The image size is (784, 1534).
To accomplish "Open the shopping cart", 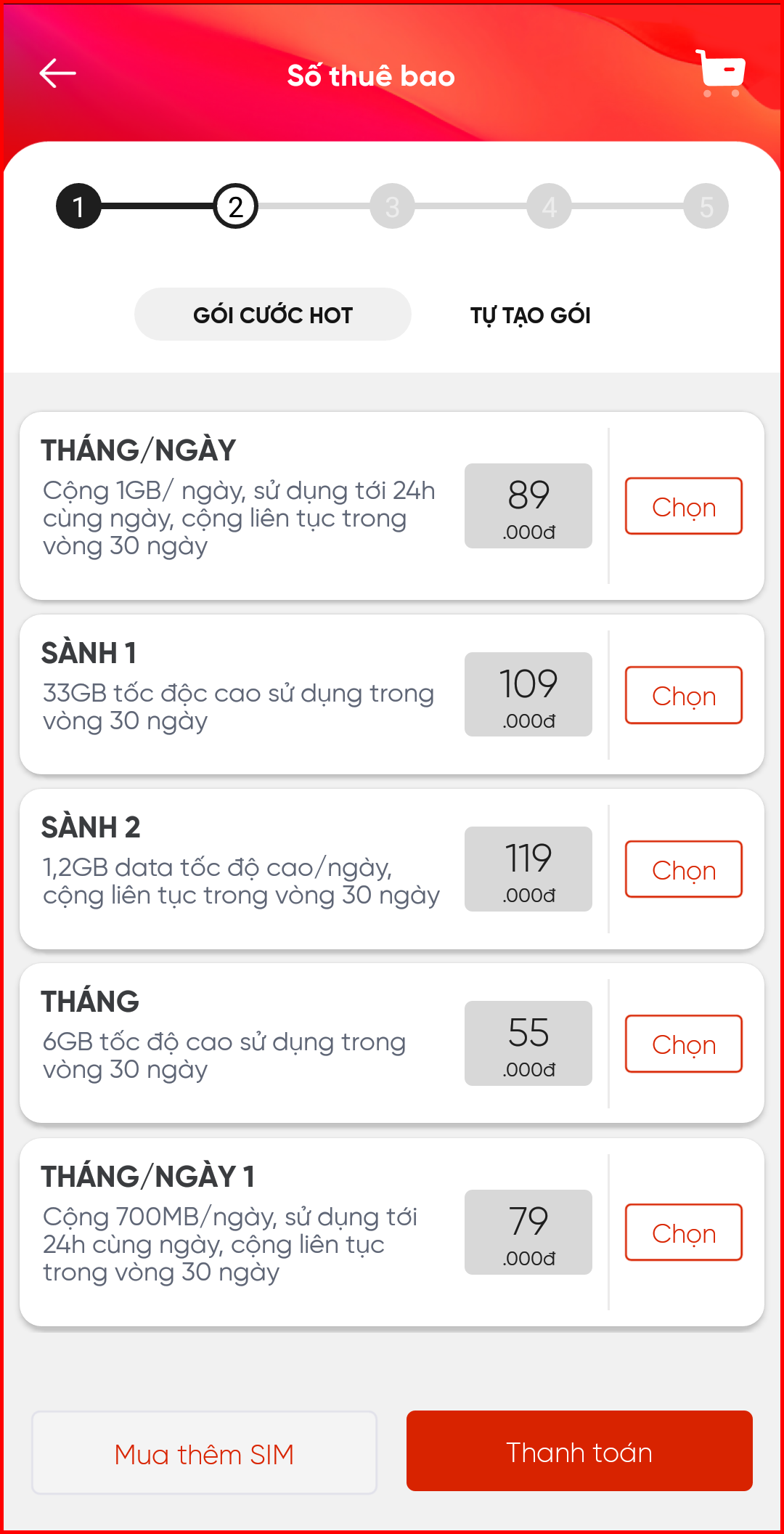I will pyautogui.click(x=721, y=73).
